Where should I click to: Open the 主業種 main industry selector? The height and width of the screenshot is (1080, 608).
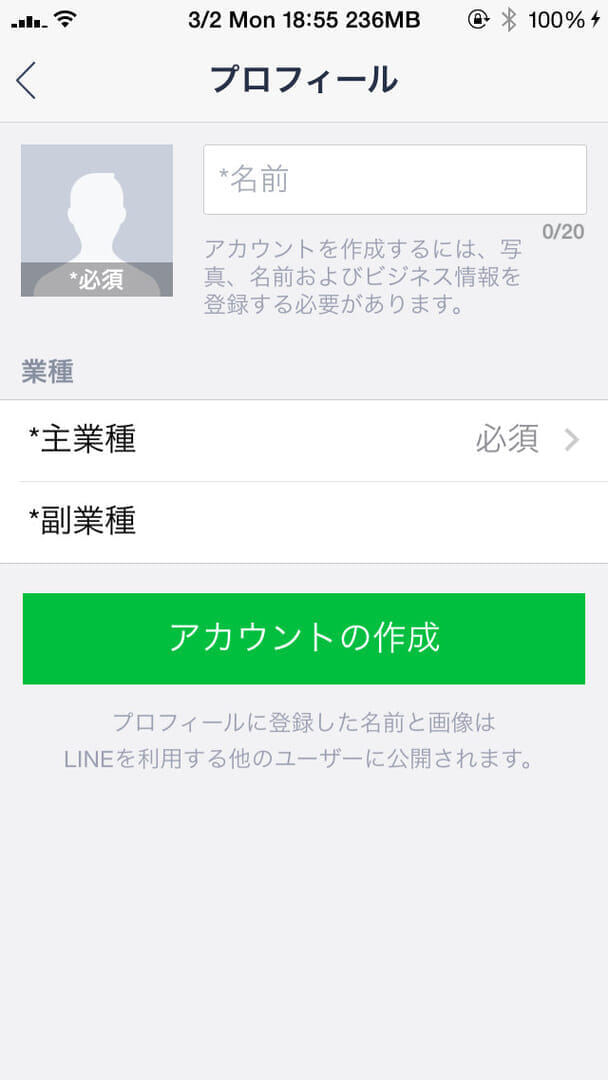(304, 440)
